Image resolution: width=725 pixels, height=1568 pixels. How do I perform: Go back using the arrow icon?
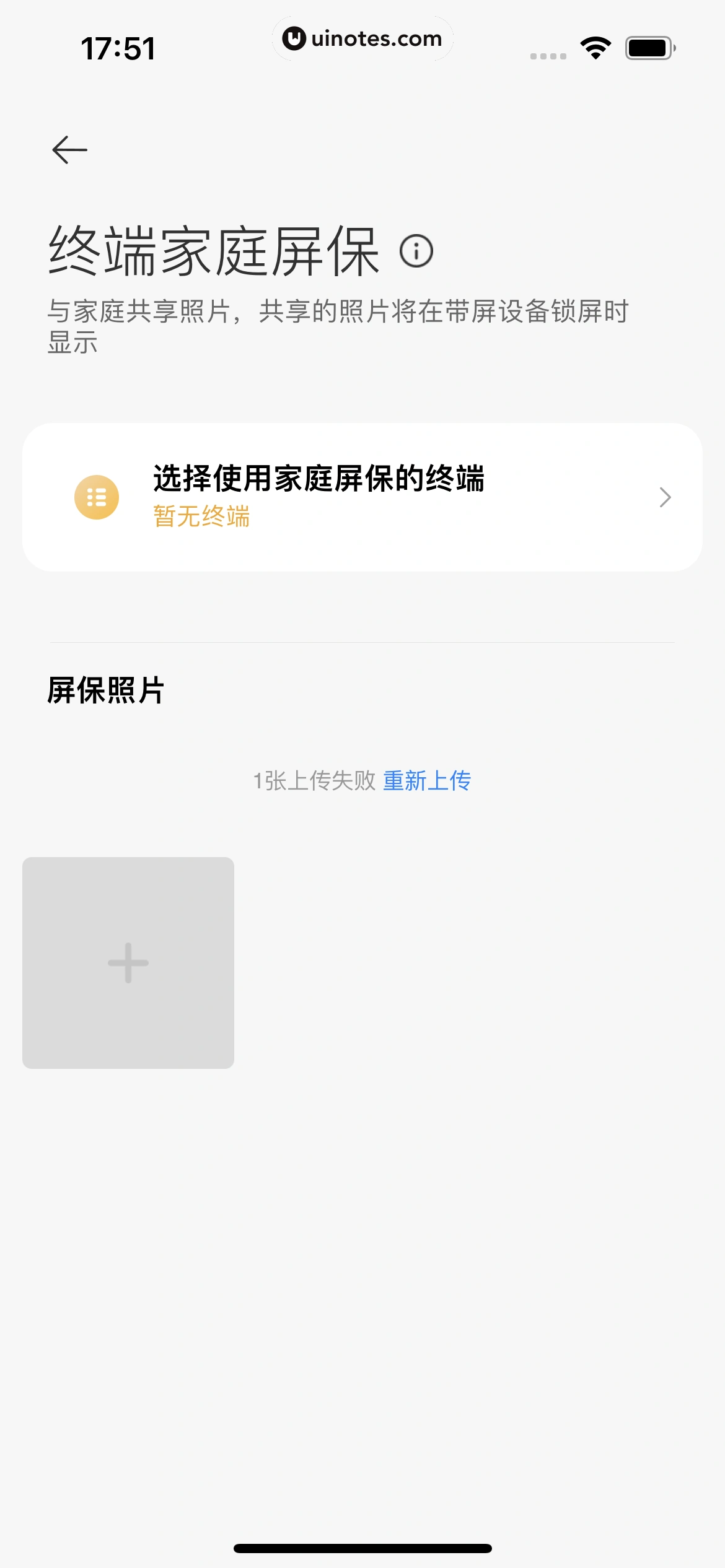tap(69, 150)
